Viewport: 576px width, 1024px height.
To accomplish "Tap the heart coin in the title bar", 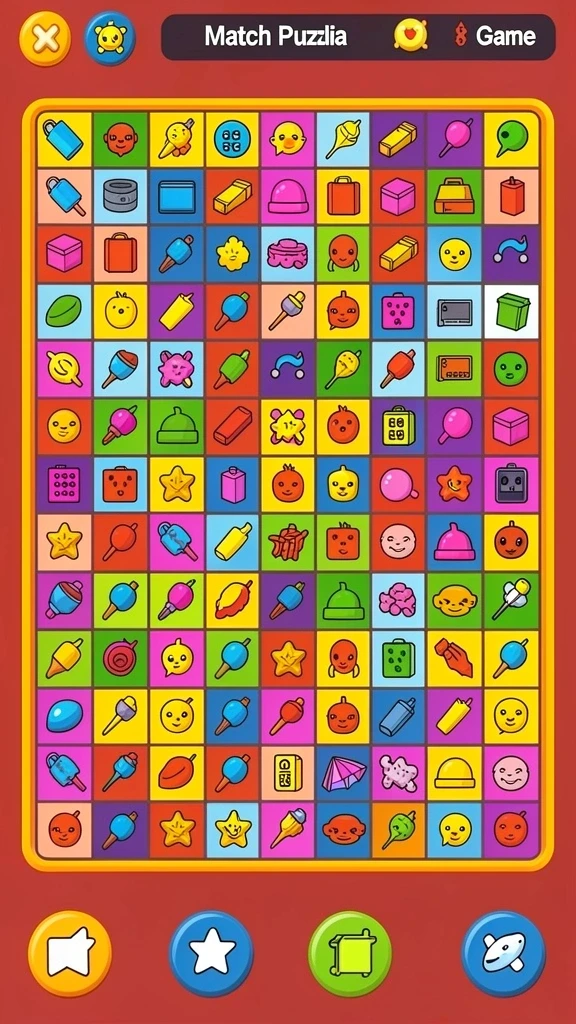I will 411,35.
